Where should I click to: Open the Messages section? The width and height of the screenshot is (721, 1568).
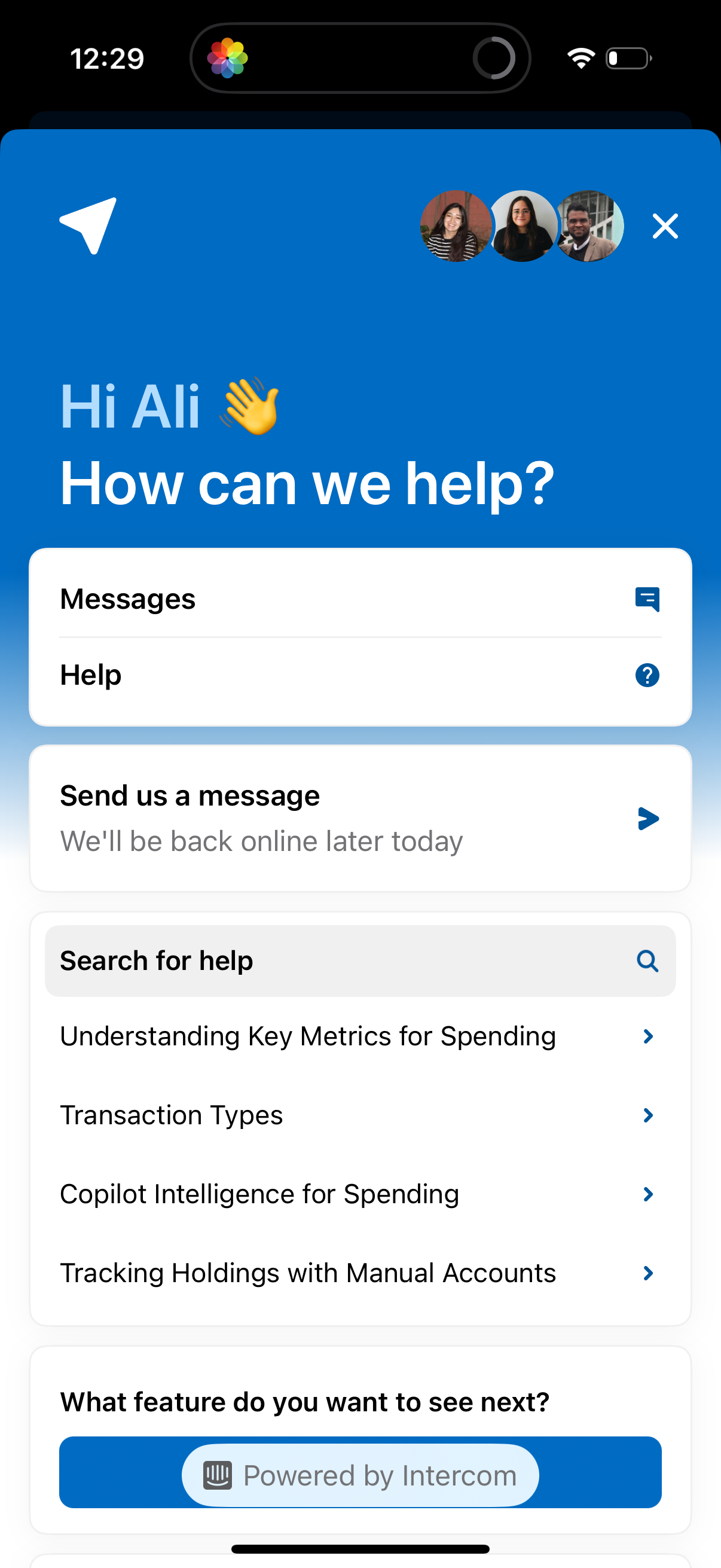pyautogui.click(x=360, y=599)
